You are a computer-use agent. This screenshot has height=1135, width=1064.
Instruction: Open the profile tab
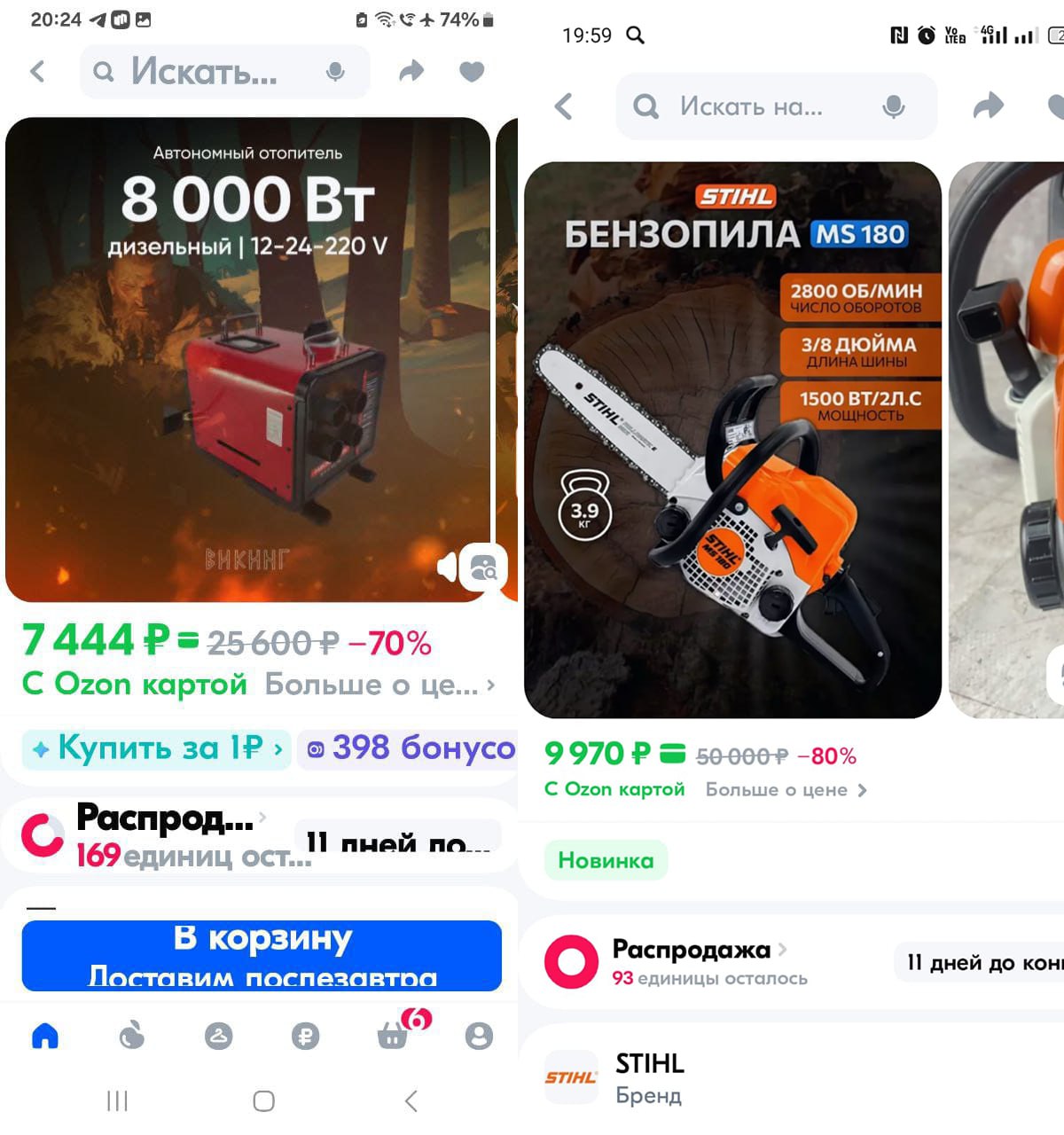[x=479, y=1036]
